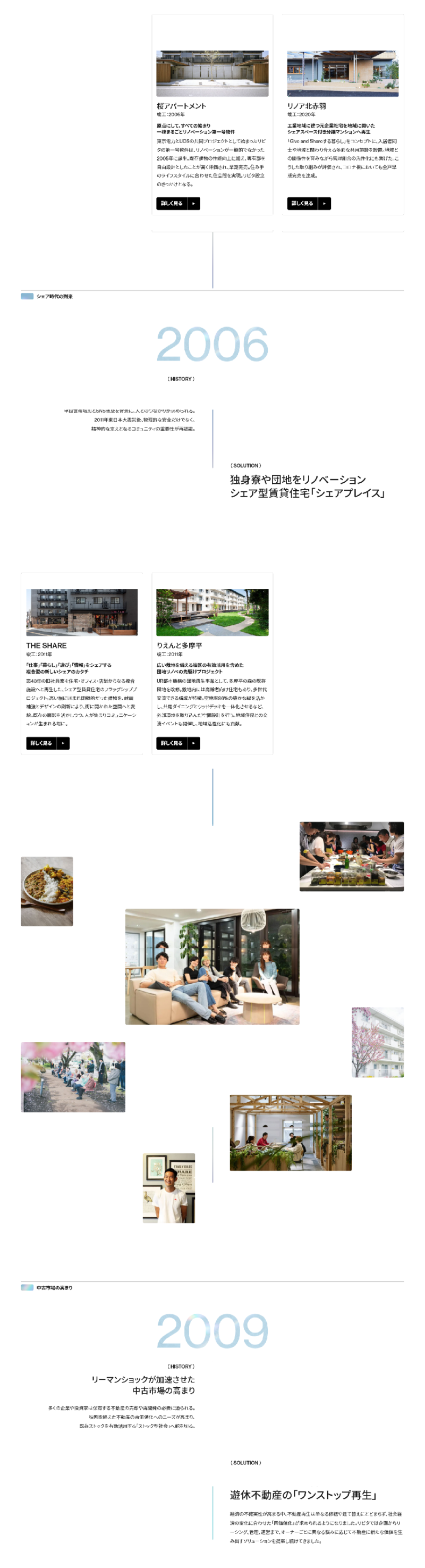The image size is (425, 1568).
Task: Tap 詳しく見る under THE SHARE
Action: (47, 743)
